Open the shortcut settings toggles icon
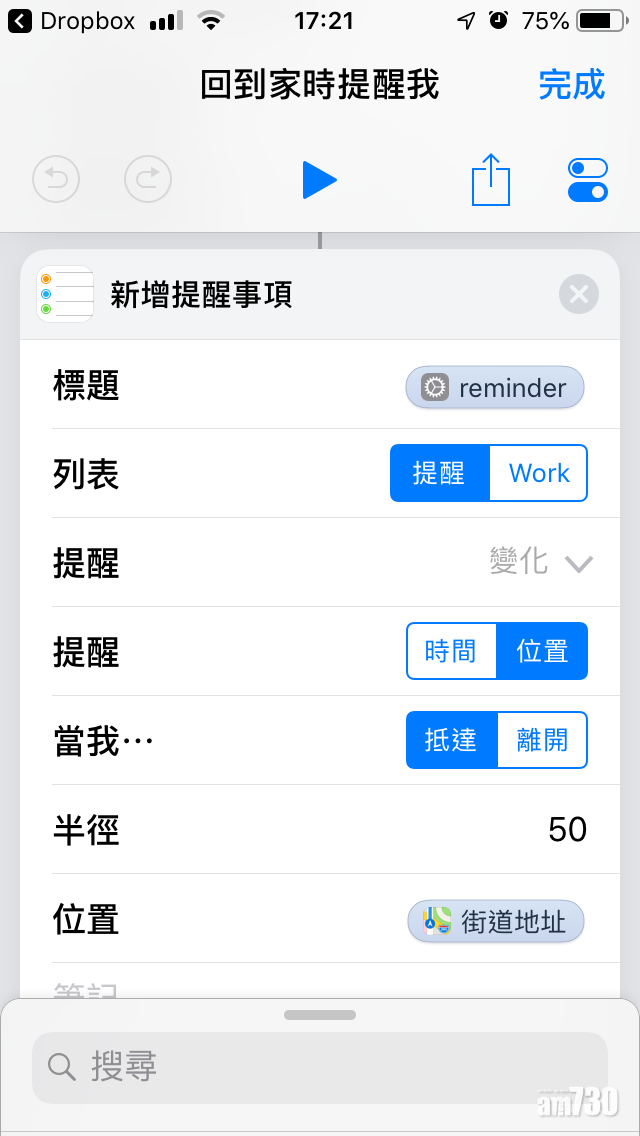This screenshot has height=1136, width=640. tap(587, 181)
